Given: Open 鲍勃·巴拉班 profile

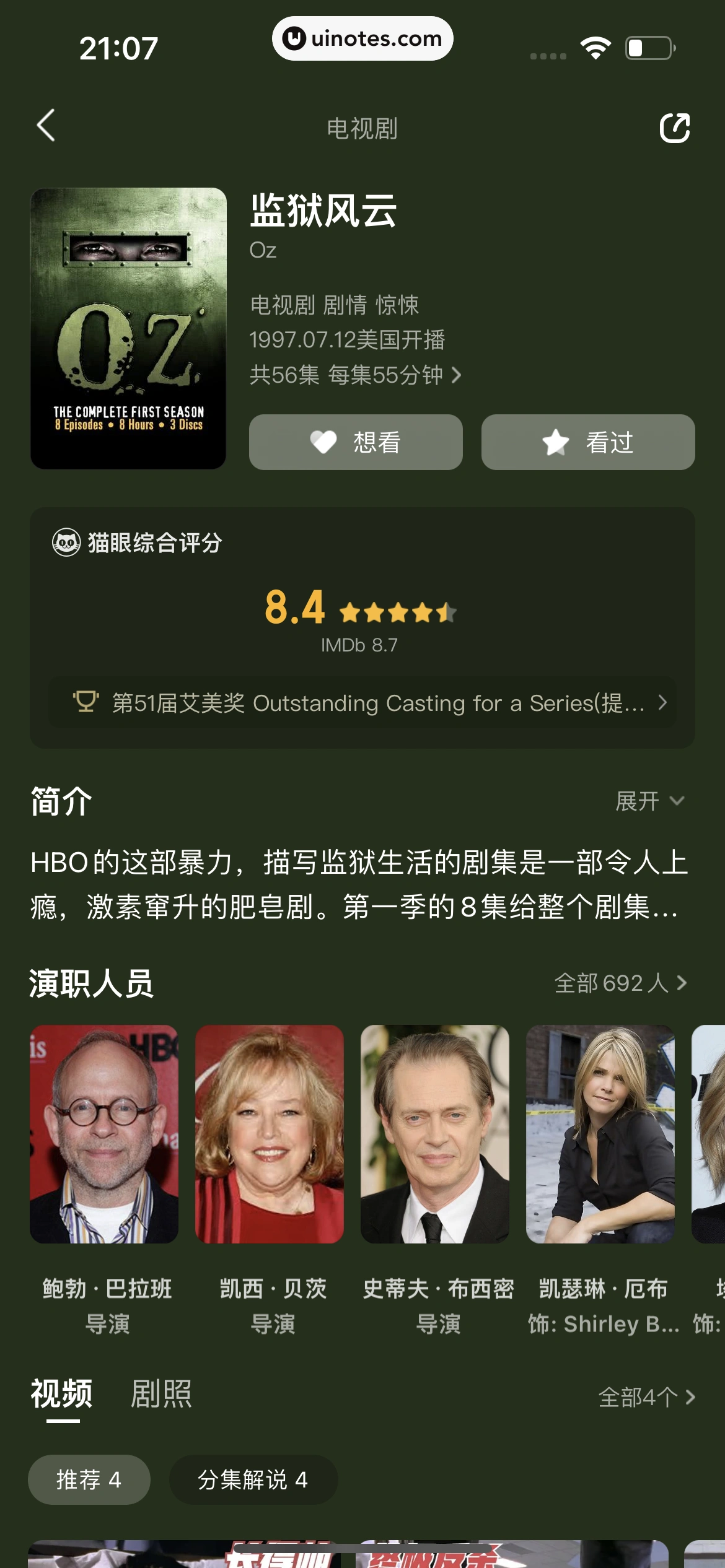Looking at the screenshot, I should [105, 1135].
